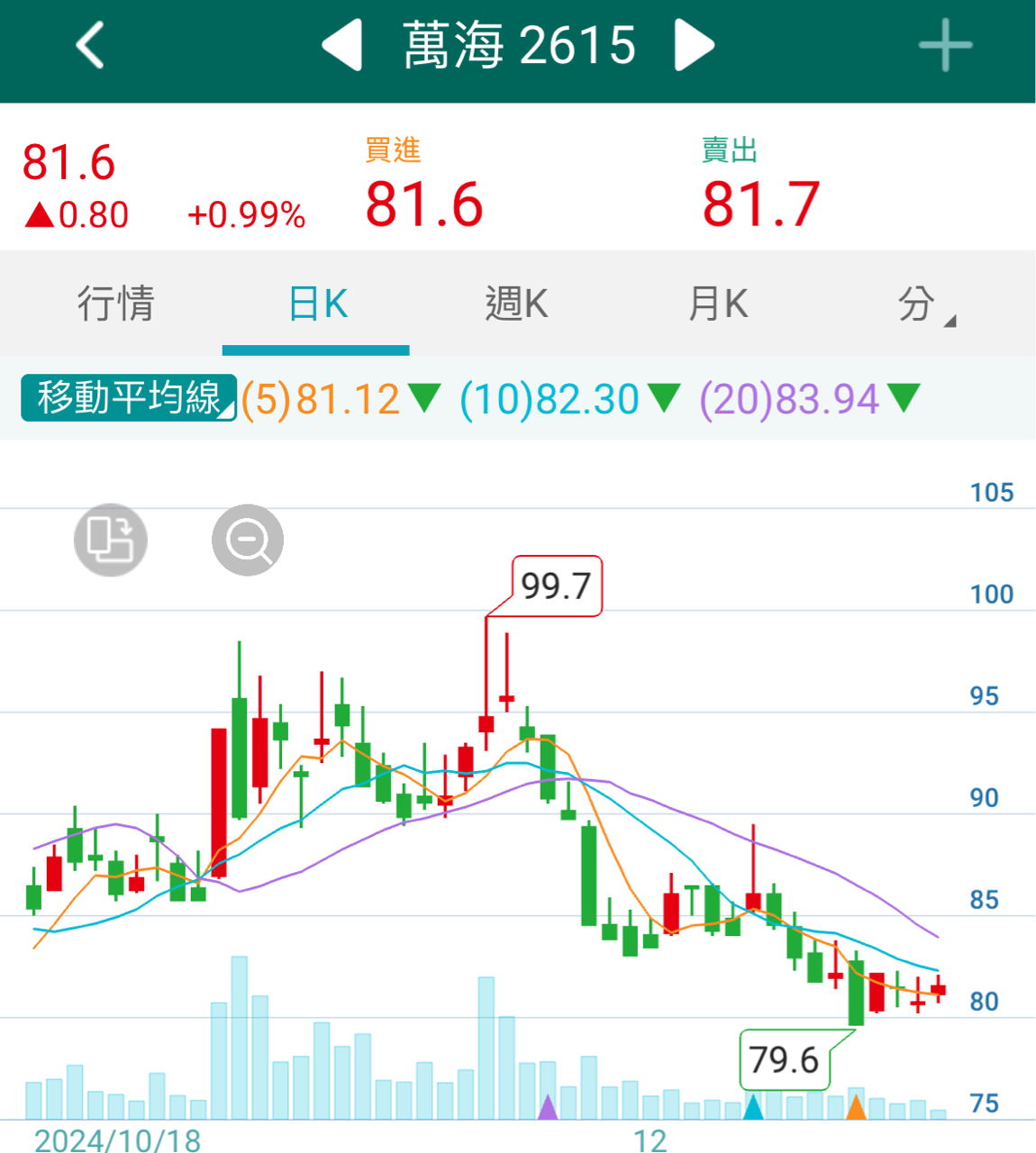Switch to the next stock

(694, 45)
